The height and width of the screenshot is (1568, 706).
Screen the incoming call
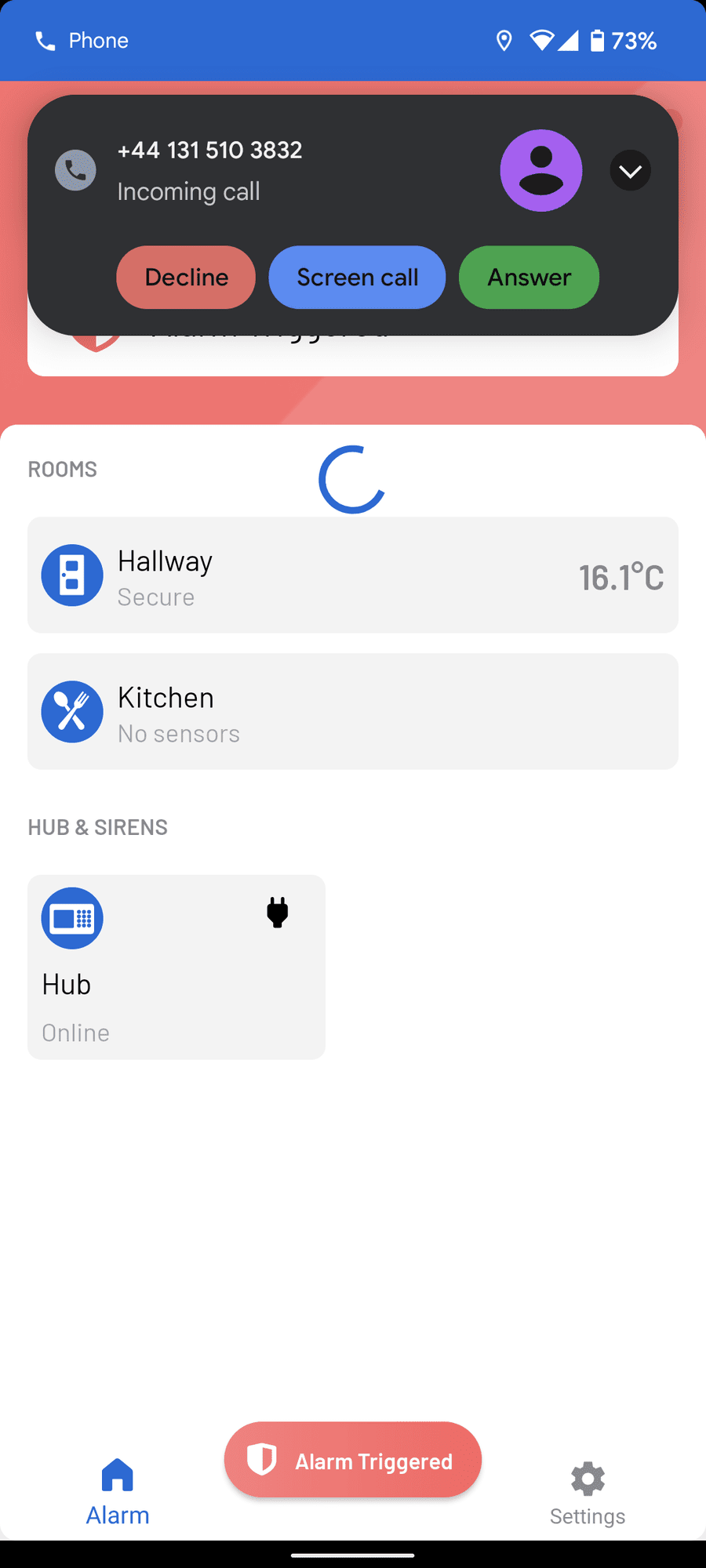click(x=357, y=278)
